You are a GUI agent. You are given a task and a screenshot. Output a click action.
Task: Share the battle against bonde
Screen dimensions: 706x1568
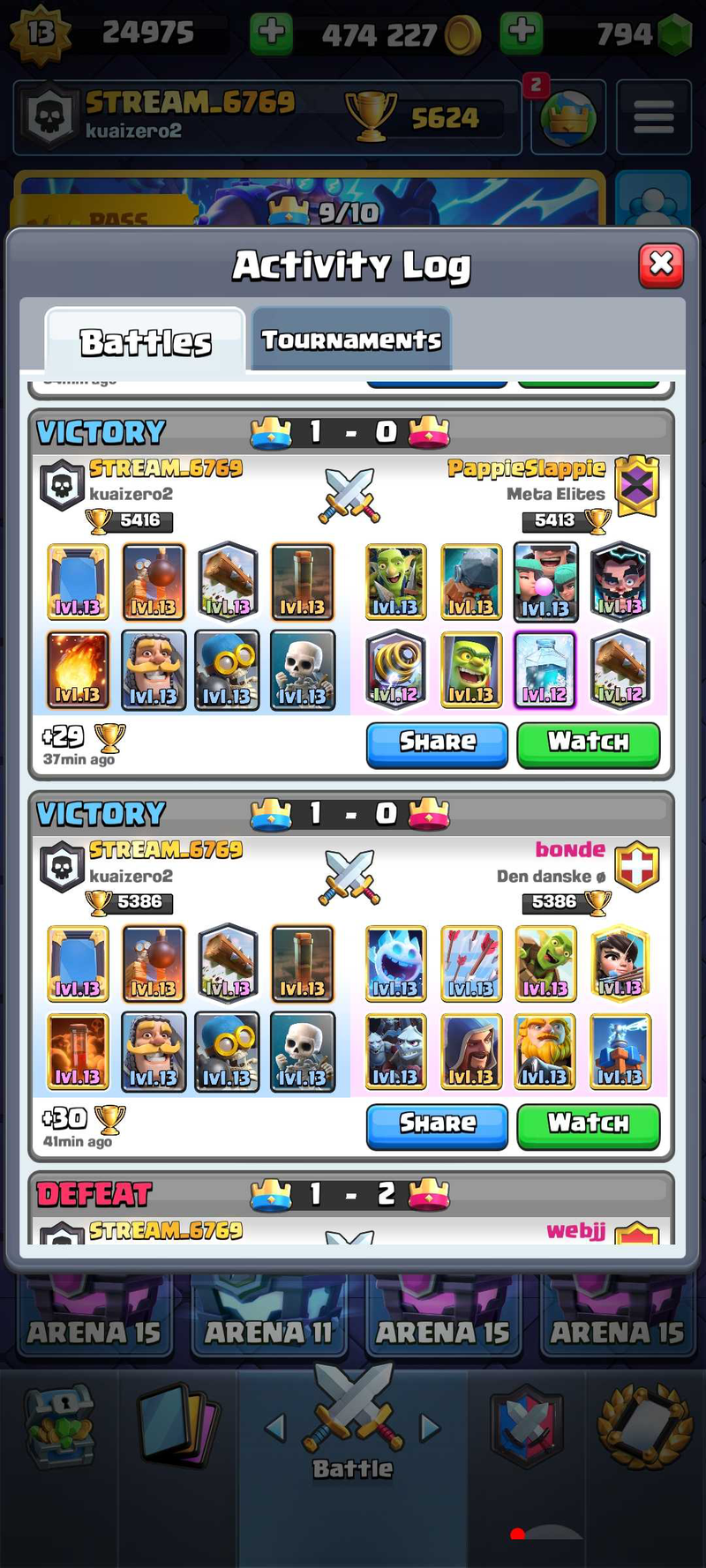click(x=437, y=1124)
